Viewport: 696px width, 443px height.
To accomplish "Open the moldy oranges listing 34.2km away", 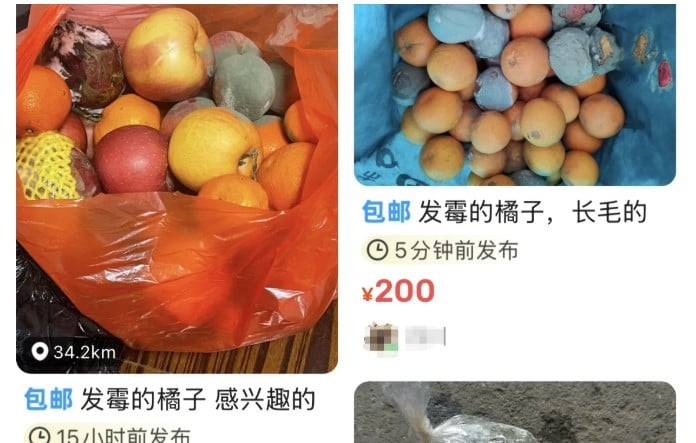I will coord(176,190).
